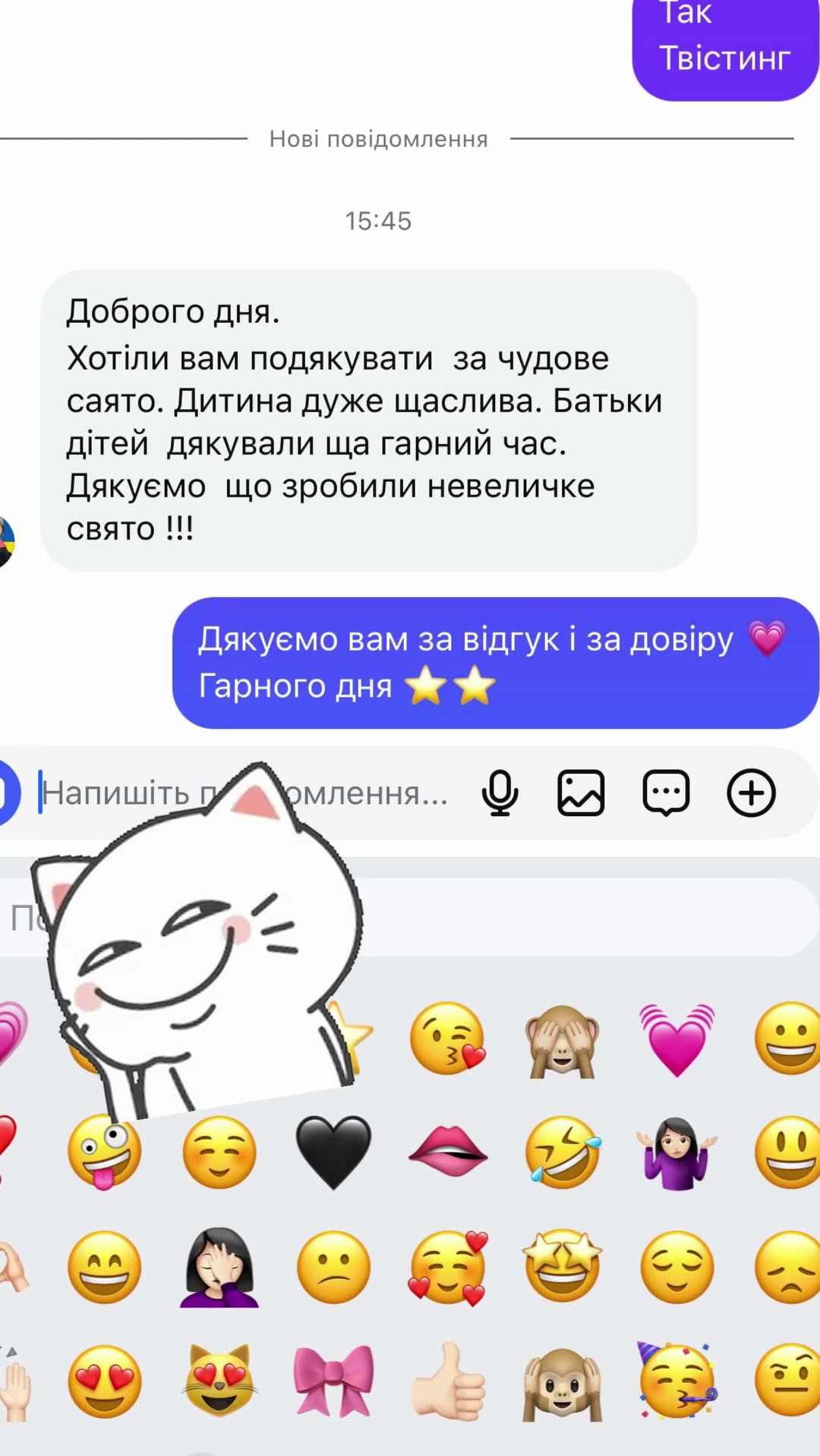Viewport: 820px width, 1456px height.
Task: Insert the party face emoji
Action: 676,1381
